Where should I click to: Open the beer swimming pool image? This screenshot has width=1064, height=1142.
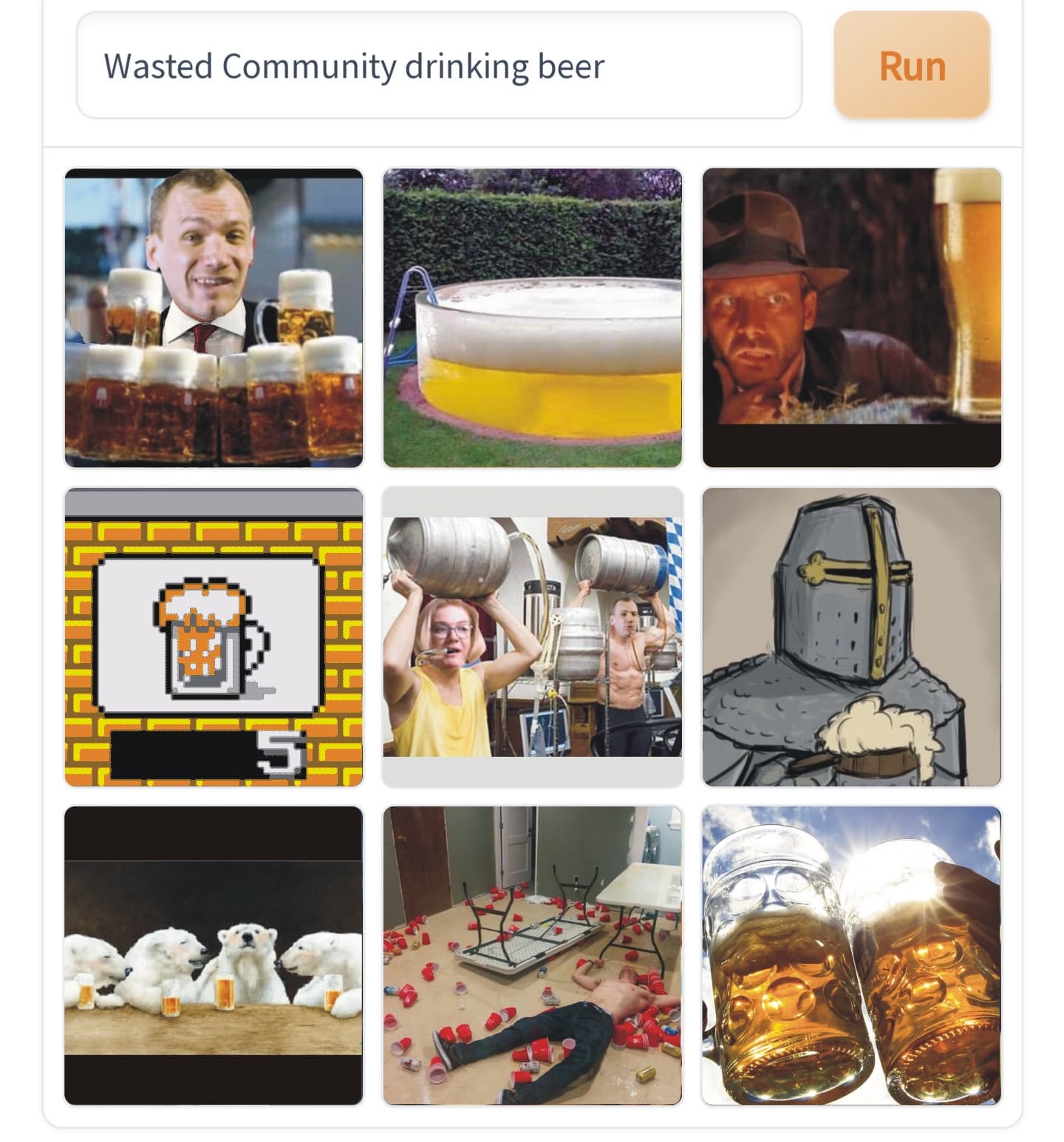point(532,318)
